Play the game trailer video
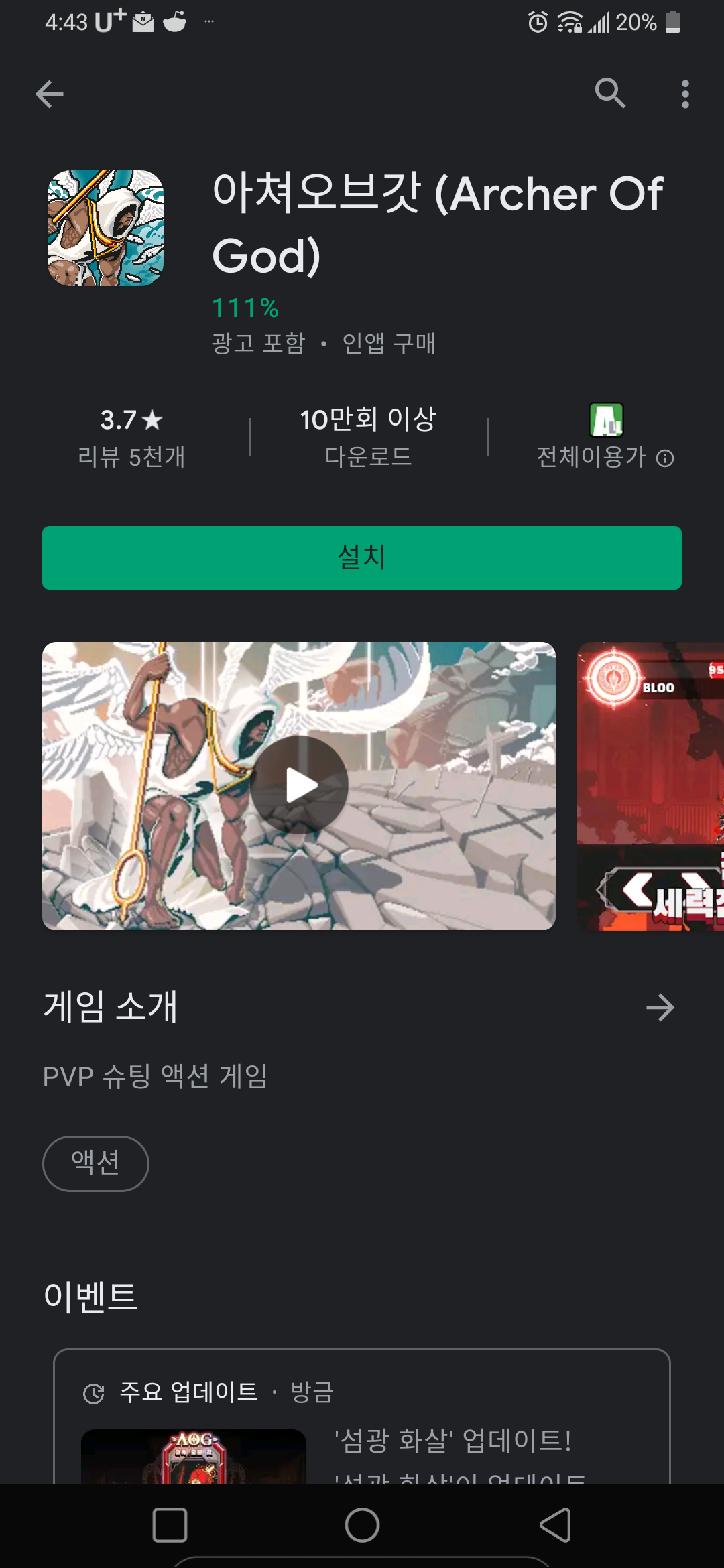 [x=299, y=785]
